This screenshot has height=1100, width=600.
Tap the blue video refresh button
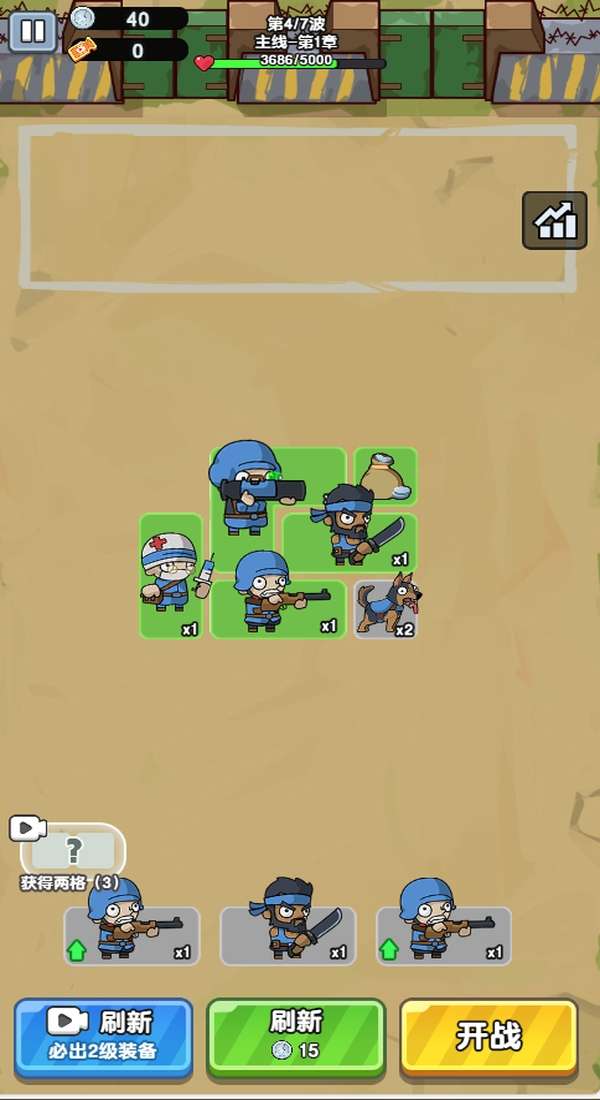tap(103, 1035)
